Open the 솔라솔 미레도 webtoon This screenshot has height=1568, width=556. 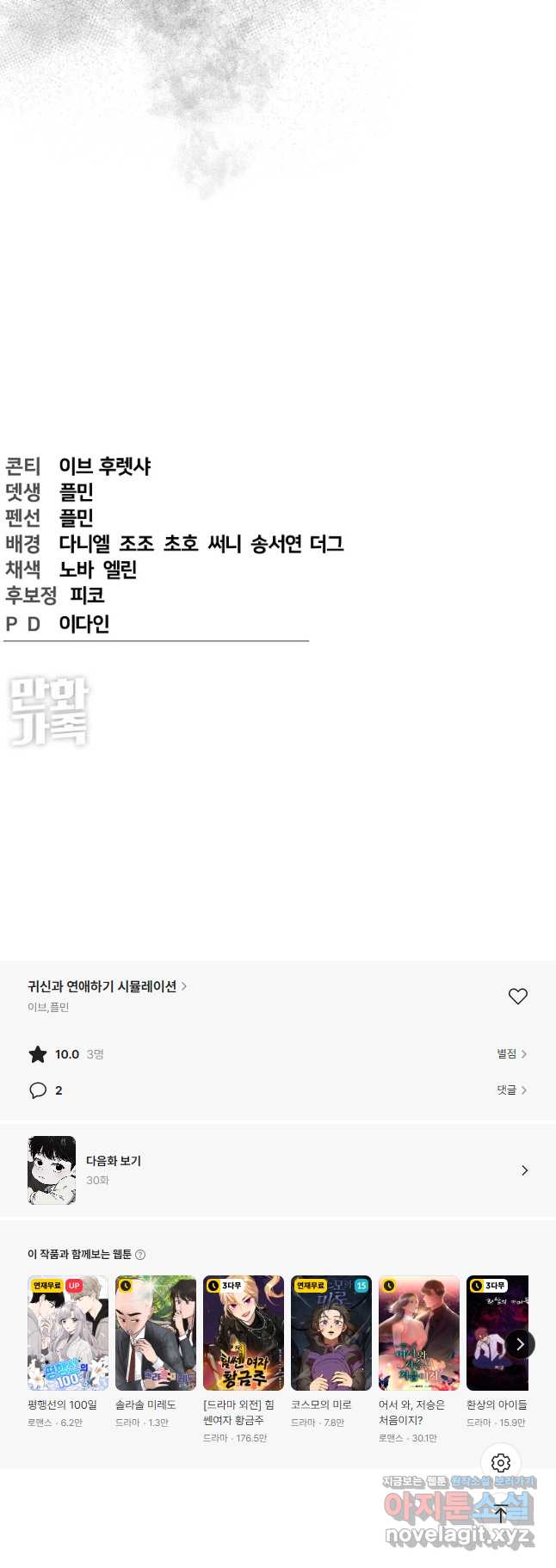click(156, 1333)
